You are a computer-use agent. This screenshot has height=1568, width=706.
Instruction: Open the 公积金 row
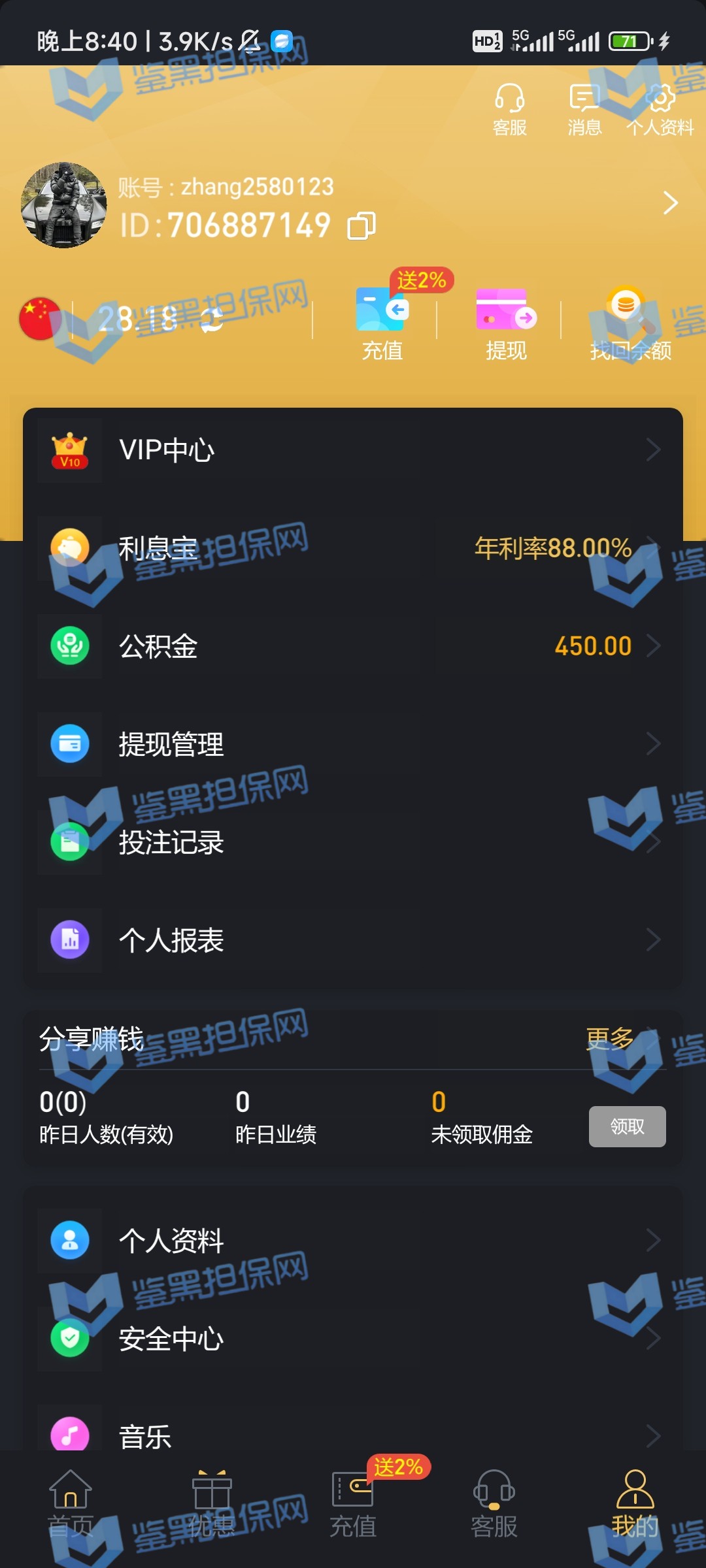pyautogui.click(x=353, y=646)
